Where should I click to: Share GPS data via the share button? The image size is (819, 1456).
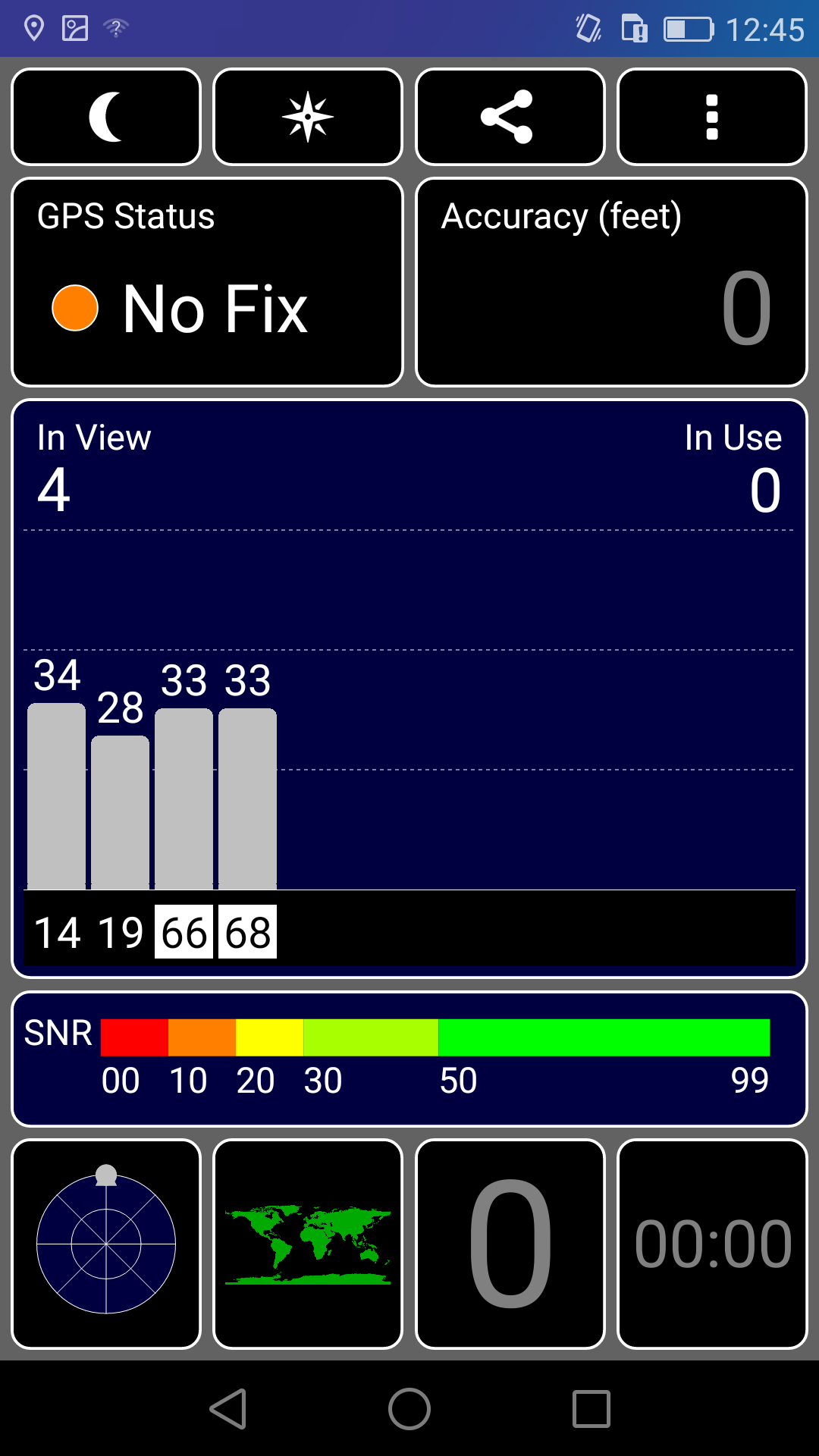510,117
